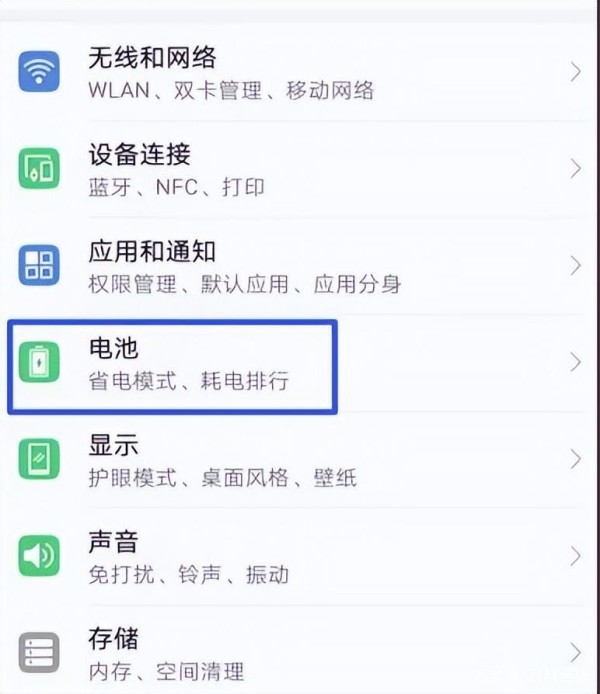Open 声音 settings
Viewport: 600px width, 694px height.
tap(300, 556)
